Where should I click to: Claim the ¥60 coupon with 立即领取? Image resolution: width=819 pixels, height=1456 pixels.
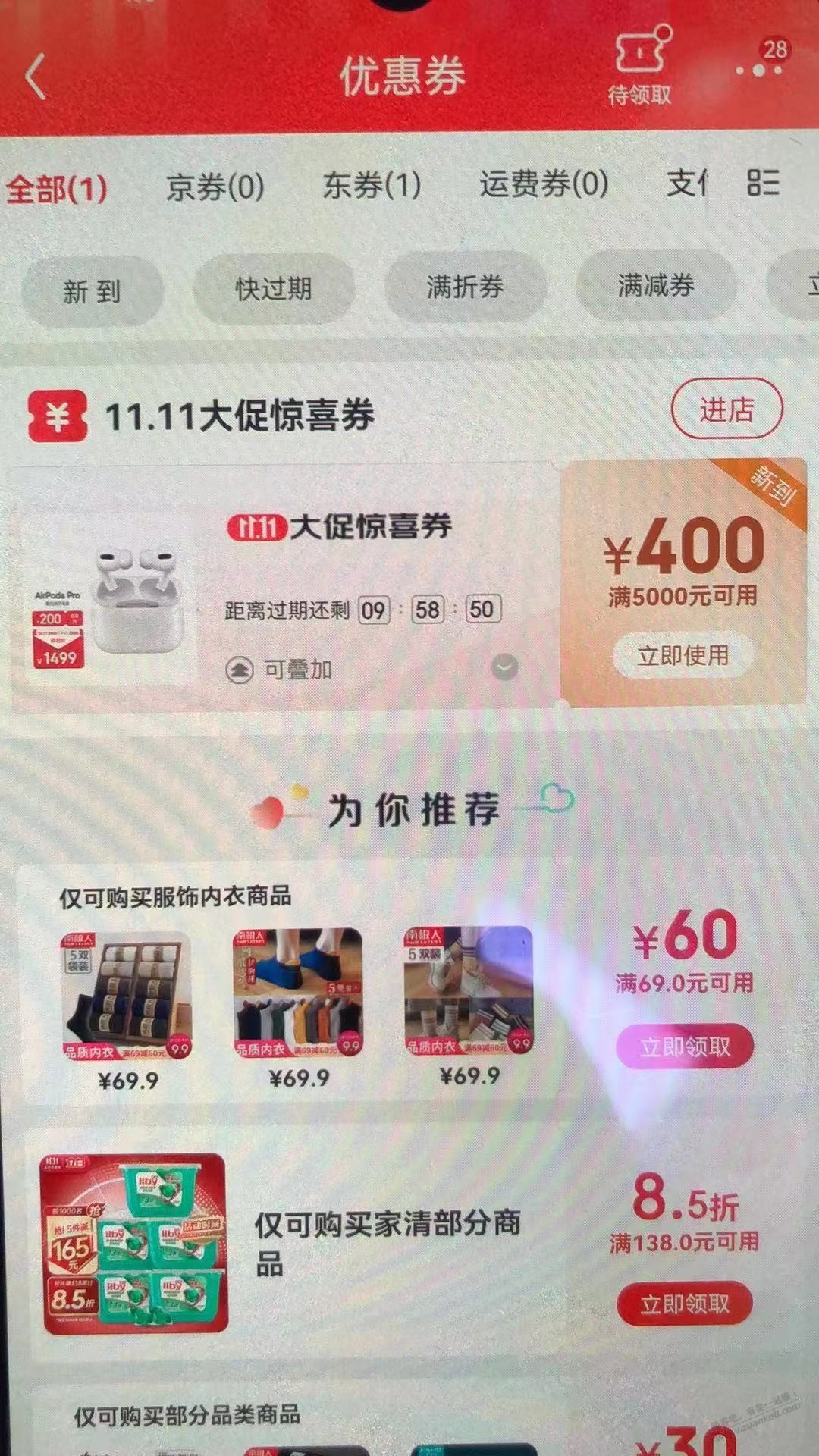click(685, 1046)
